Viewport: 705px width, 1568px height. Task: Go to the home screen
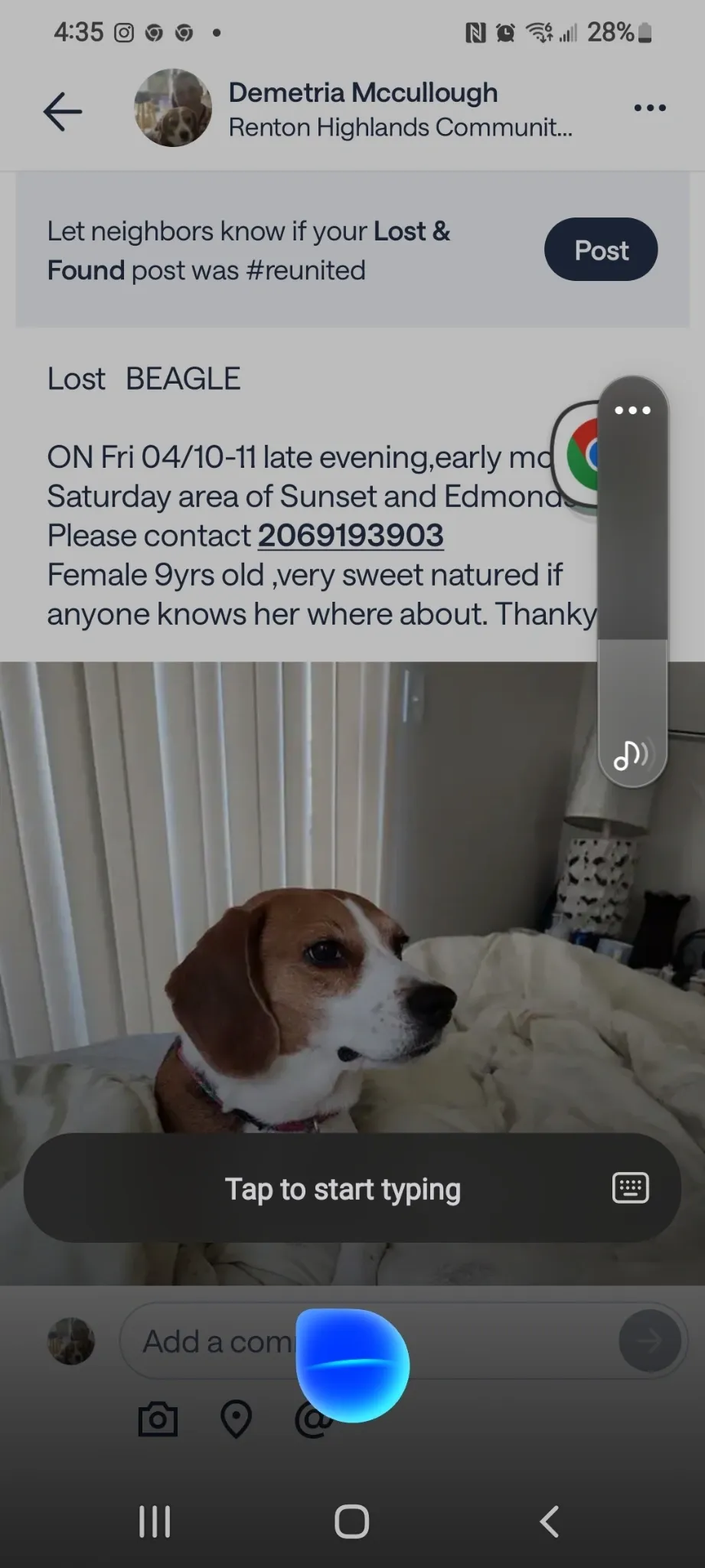[352, 1521]
